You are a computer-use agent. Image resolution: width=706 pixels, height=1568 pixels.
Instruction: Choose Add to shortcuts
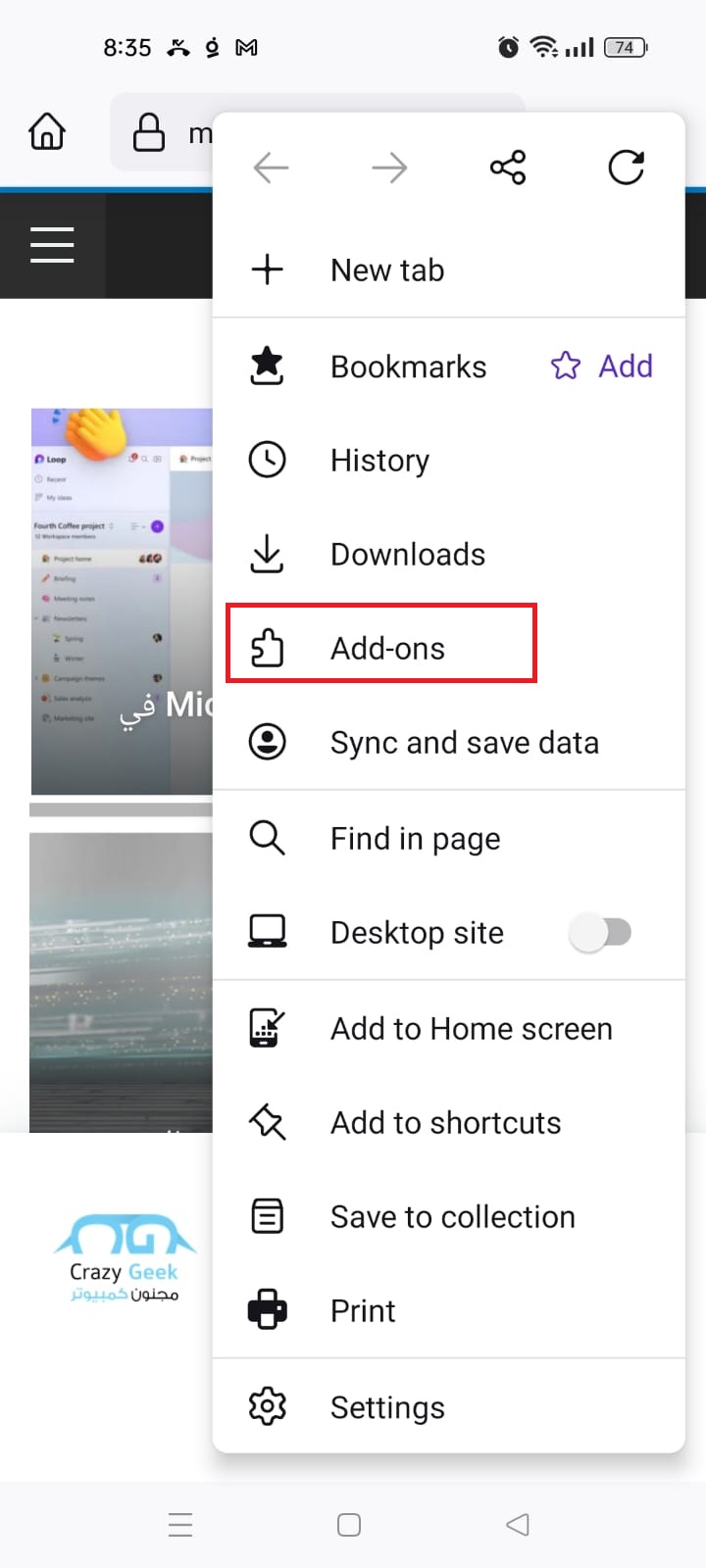click(x=445, y=1123)
